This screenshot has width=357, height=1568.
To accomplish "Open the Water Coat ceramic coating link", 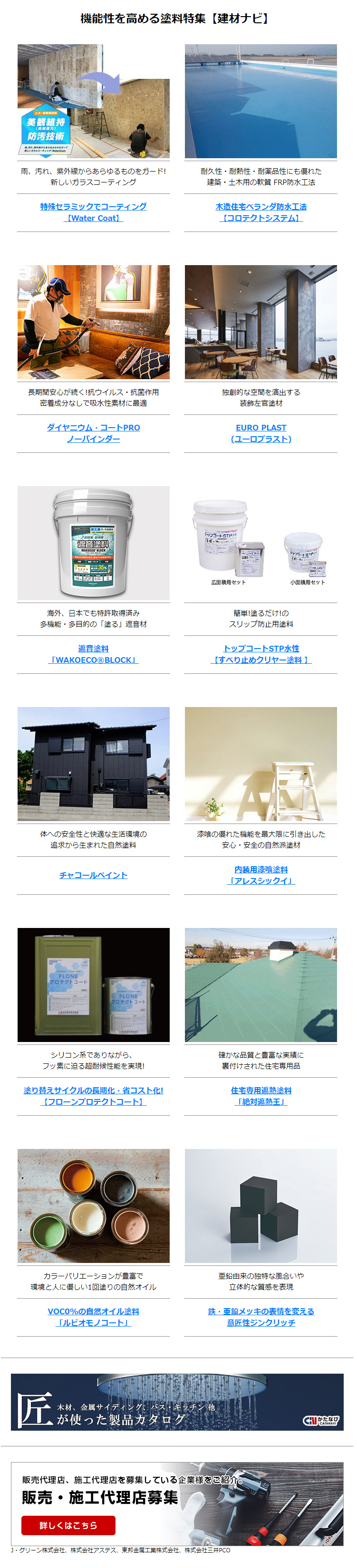I will point(93,212).
